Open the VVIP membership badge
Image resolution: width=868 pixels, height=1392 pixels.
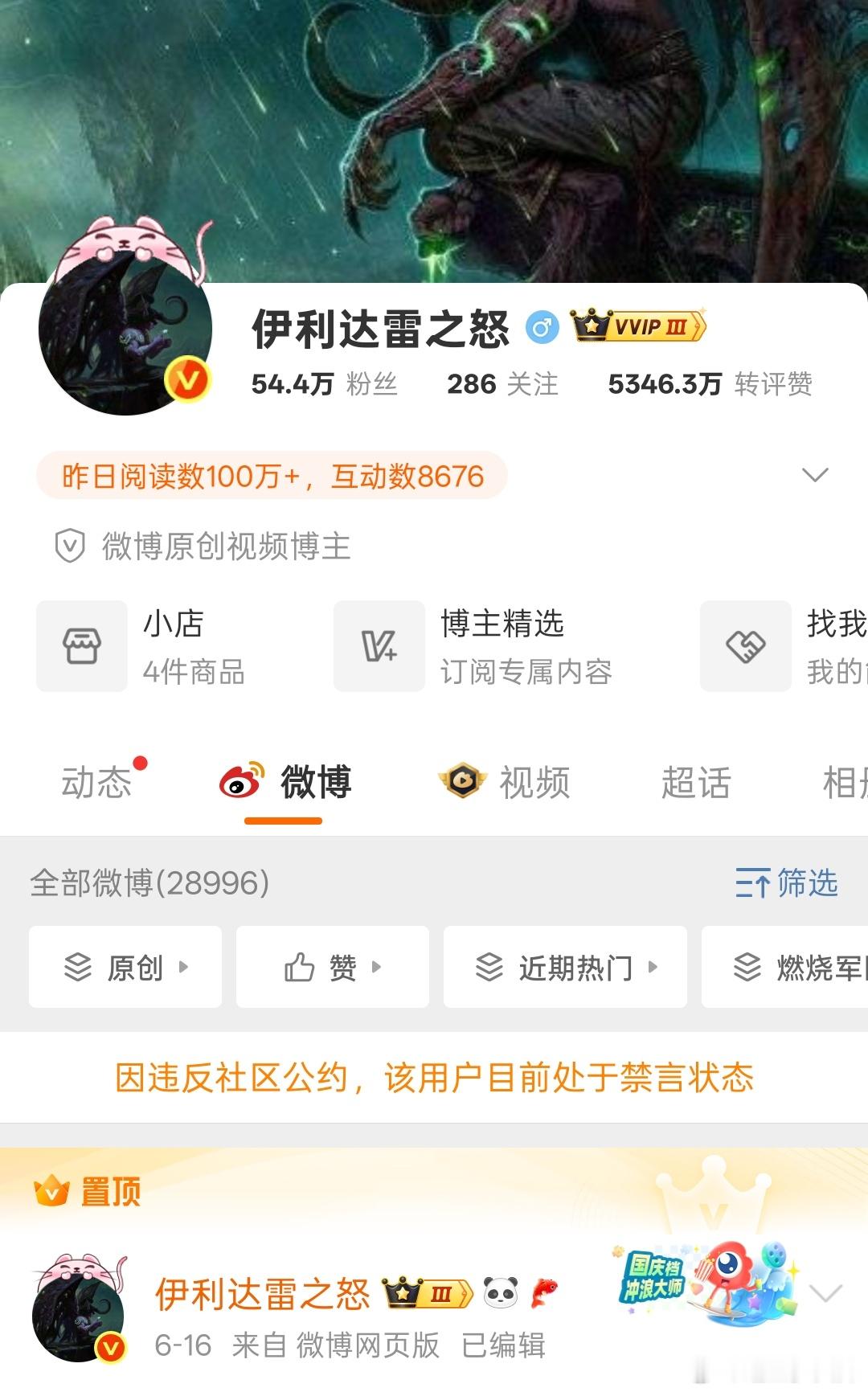638,326
